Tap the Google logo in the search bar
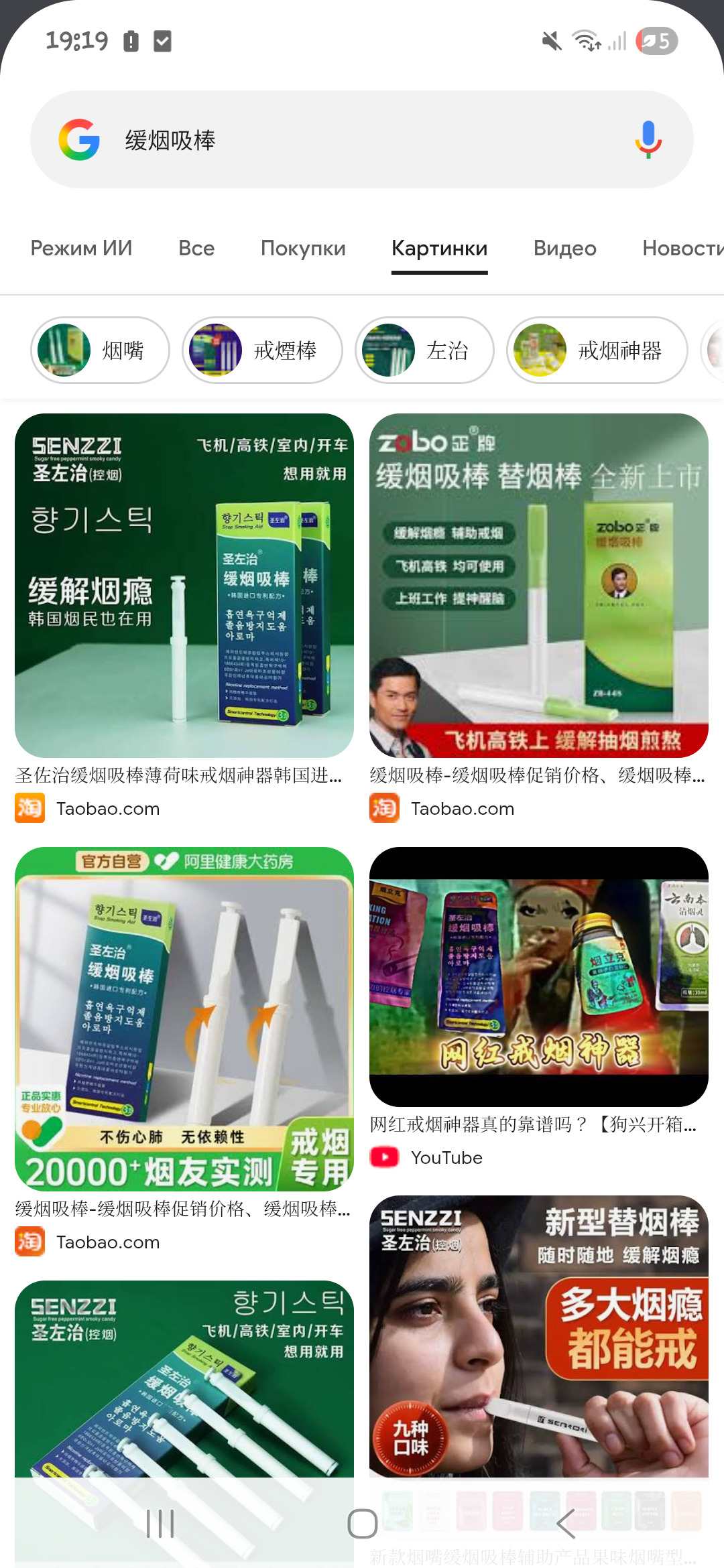 click(x=79, y=140)
